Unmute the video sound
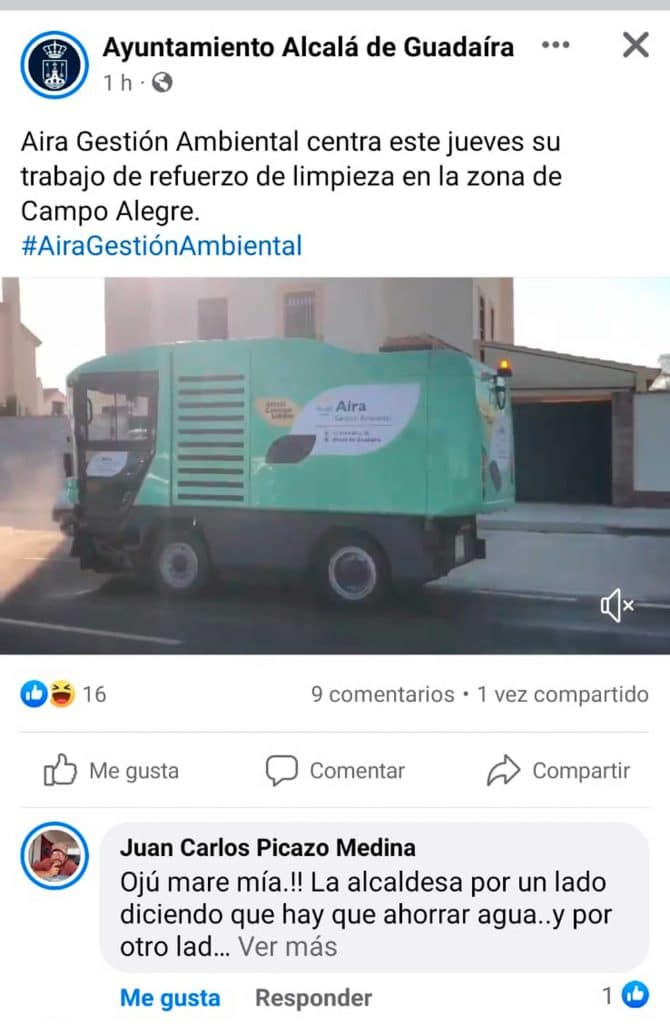This screenshot has width=670, height=1024. (617, 605)
